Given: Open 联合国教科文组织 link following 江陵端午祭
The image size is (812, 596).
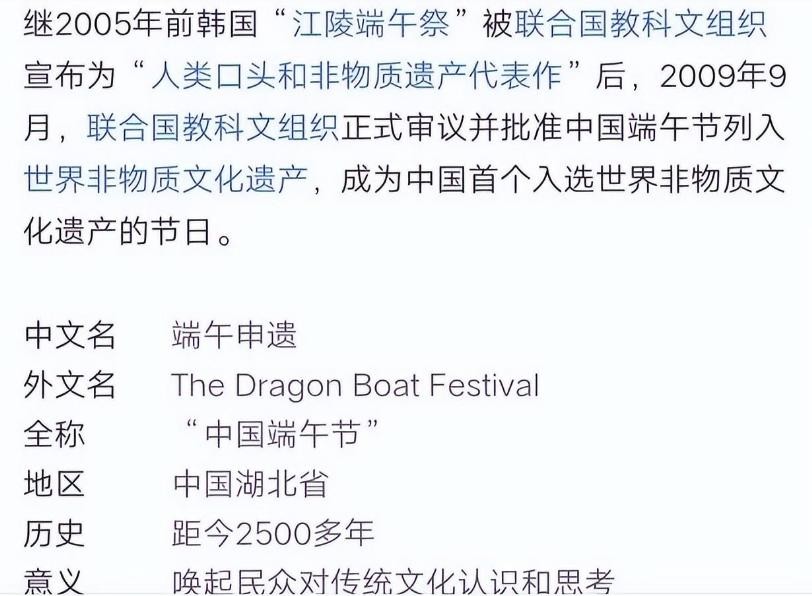Looking at the screenshot, I should tap(641, 24).
